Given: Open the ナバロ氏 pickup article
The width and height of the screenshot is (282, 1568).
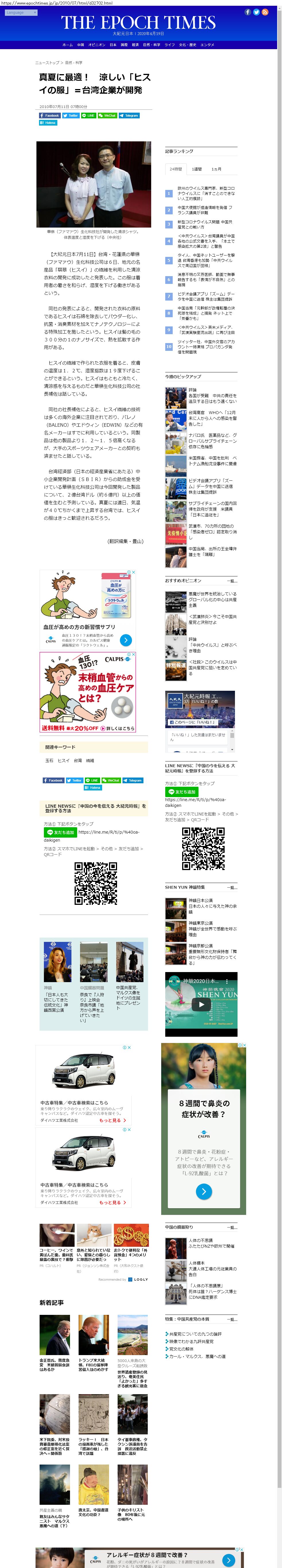Looking at the screenshot, I should 212,438.
